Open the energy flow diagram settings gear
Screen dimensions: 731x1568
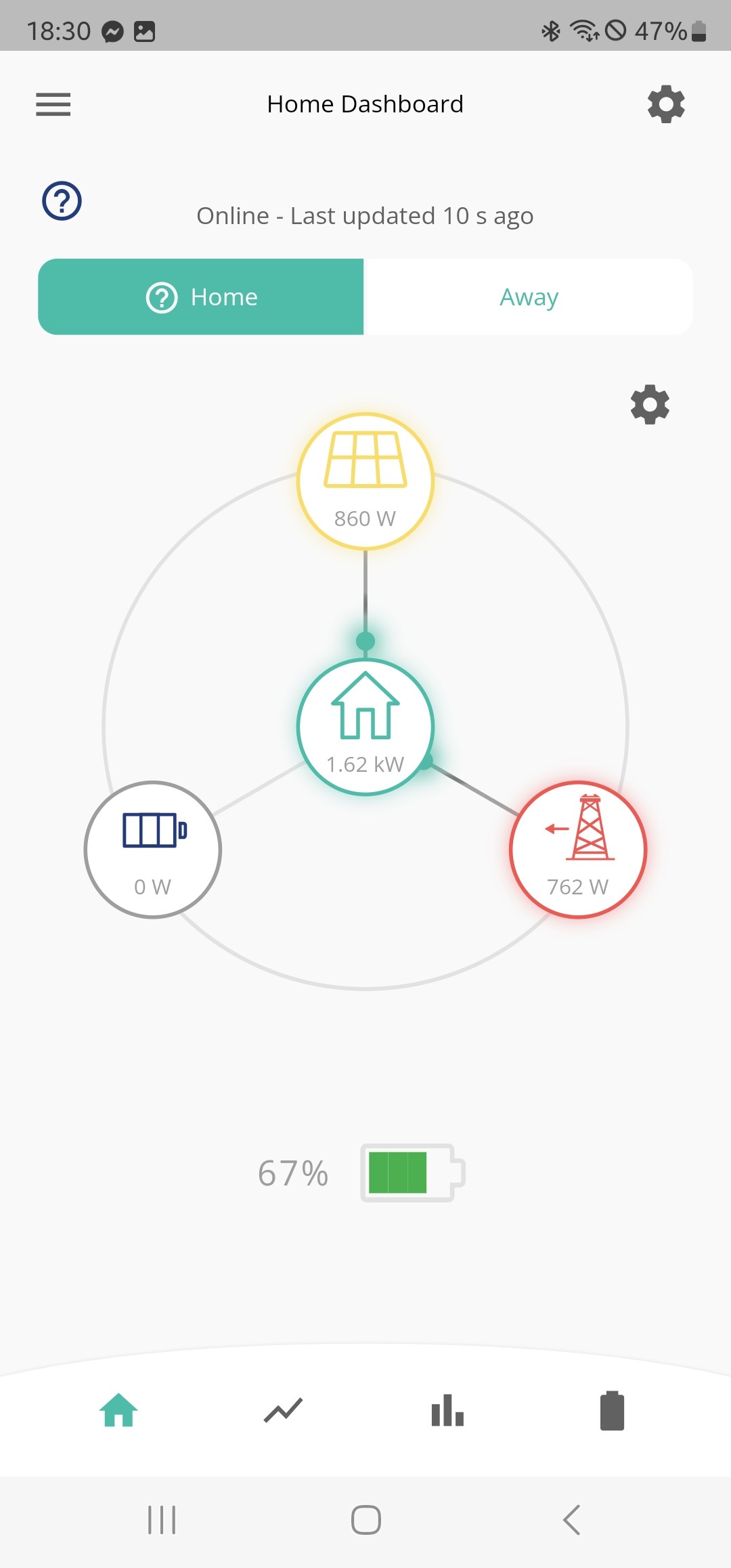point(650,405)
